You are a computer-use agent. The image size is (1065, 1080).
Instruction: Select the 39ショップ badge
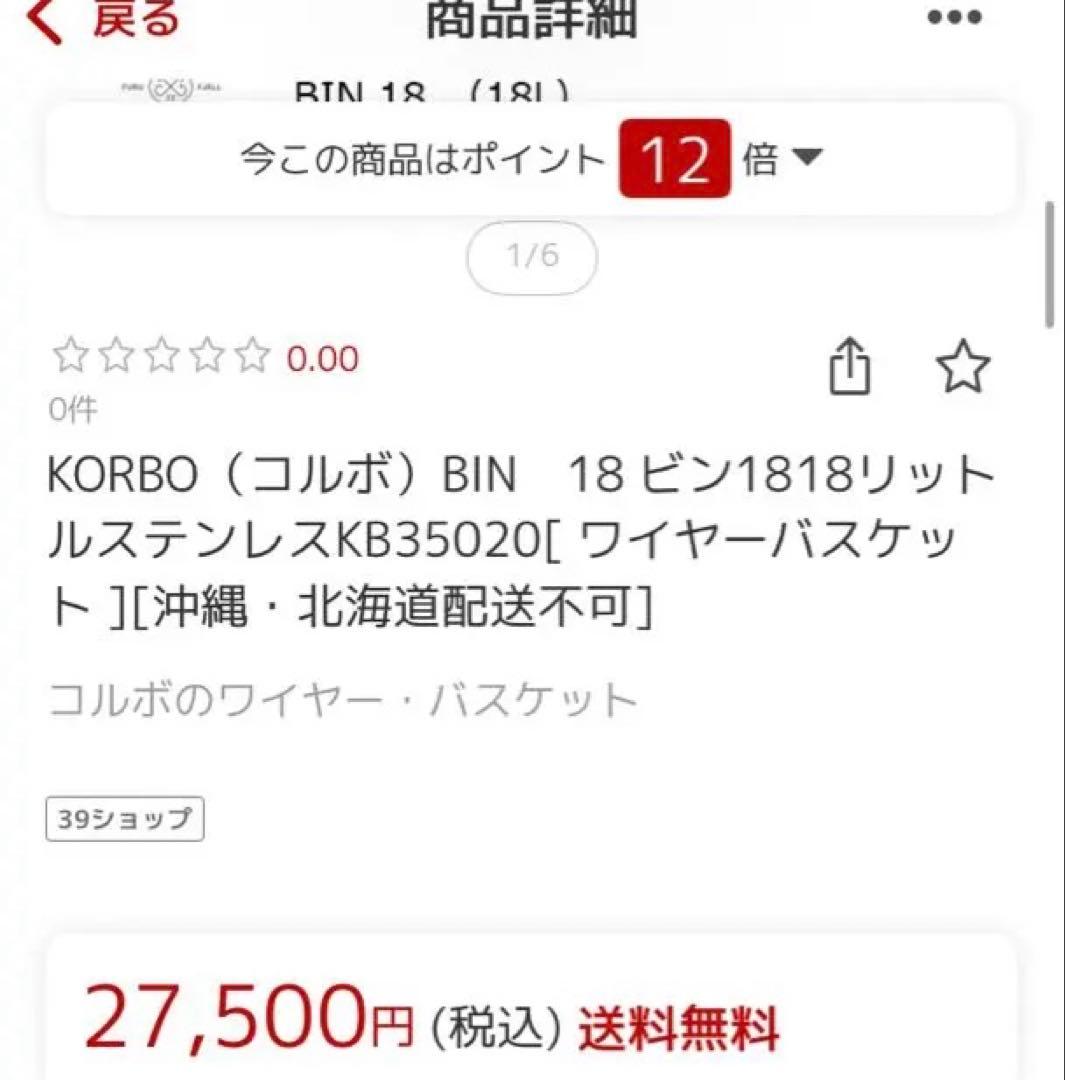(x=124, y=818)
